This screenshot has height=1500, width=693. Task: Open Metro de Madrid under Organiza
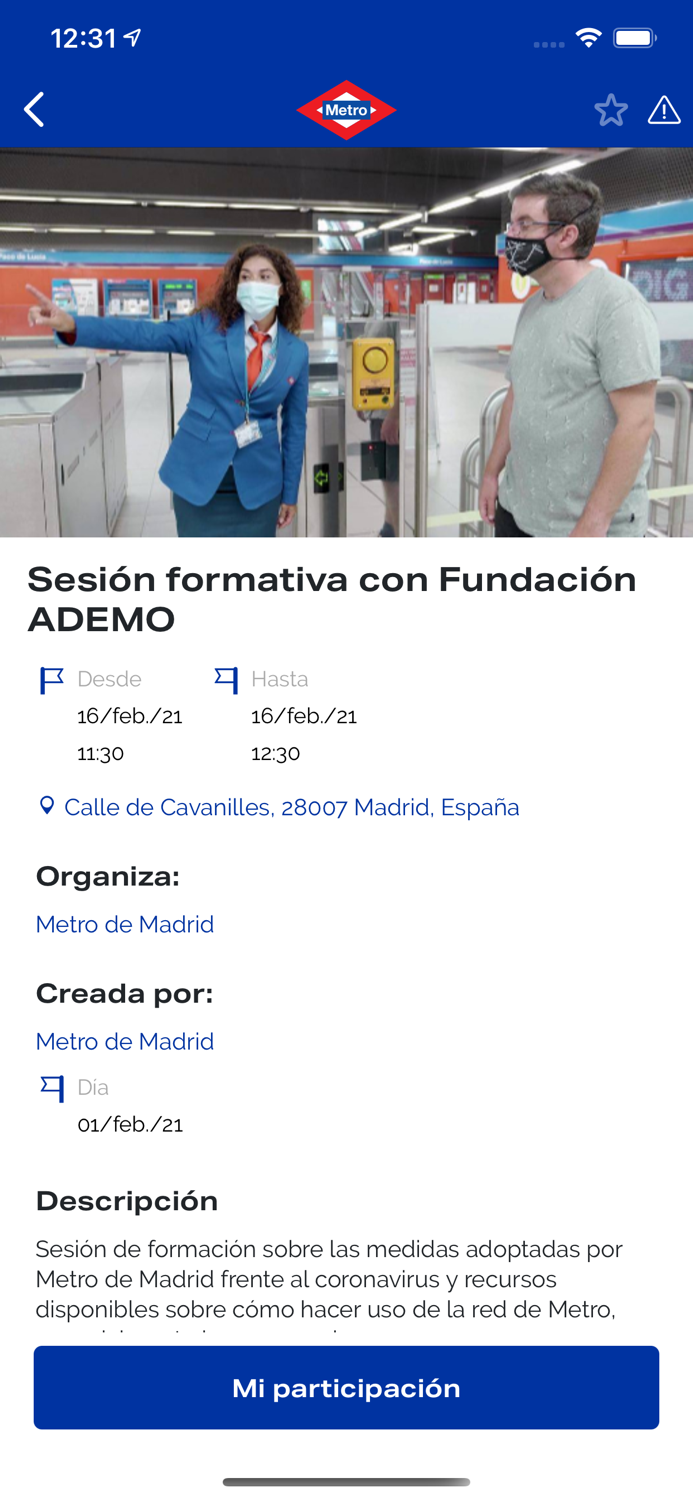pos(125,924)
